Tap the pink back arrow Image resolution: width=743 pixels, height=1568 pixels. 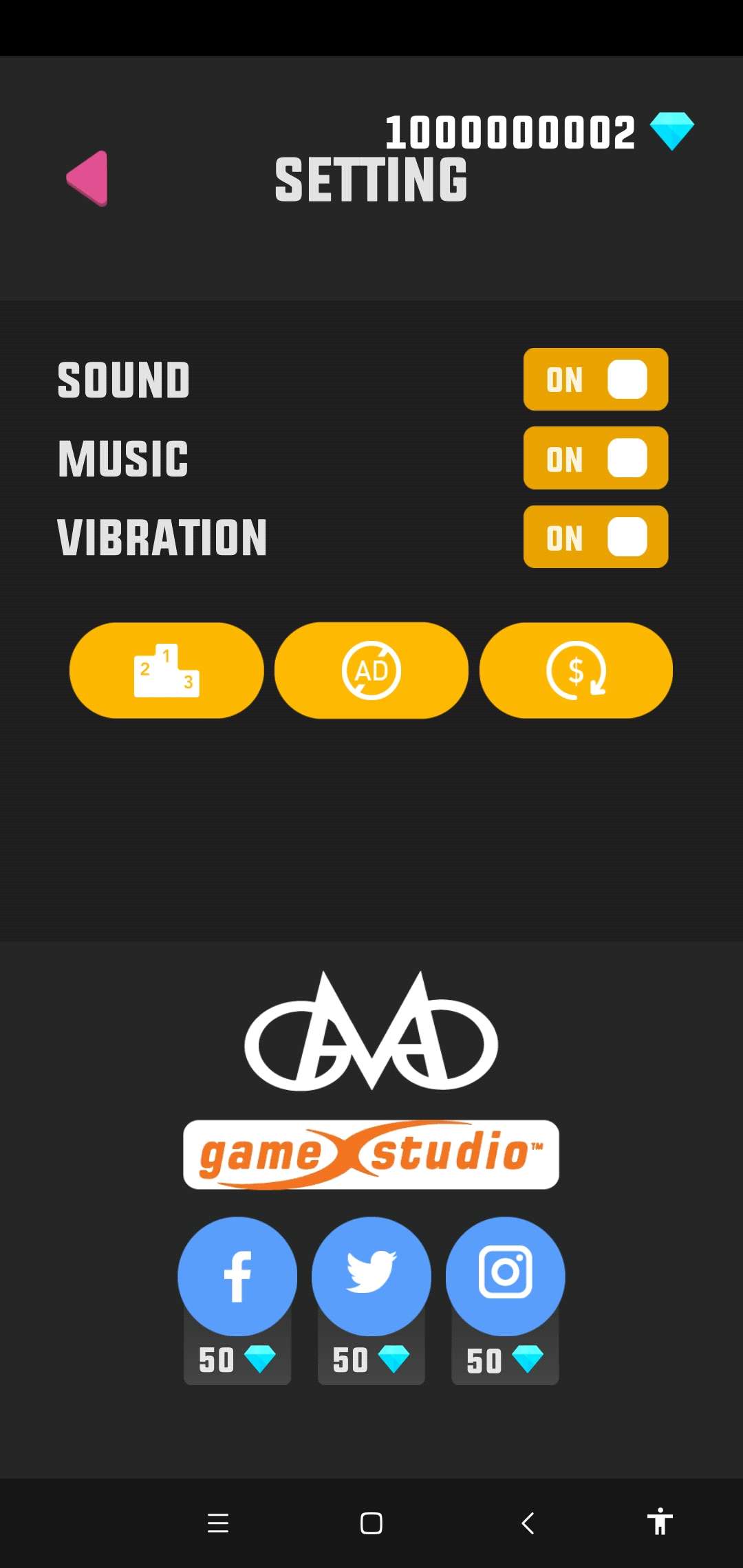tap(87, 178)
